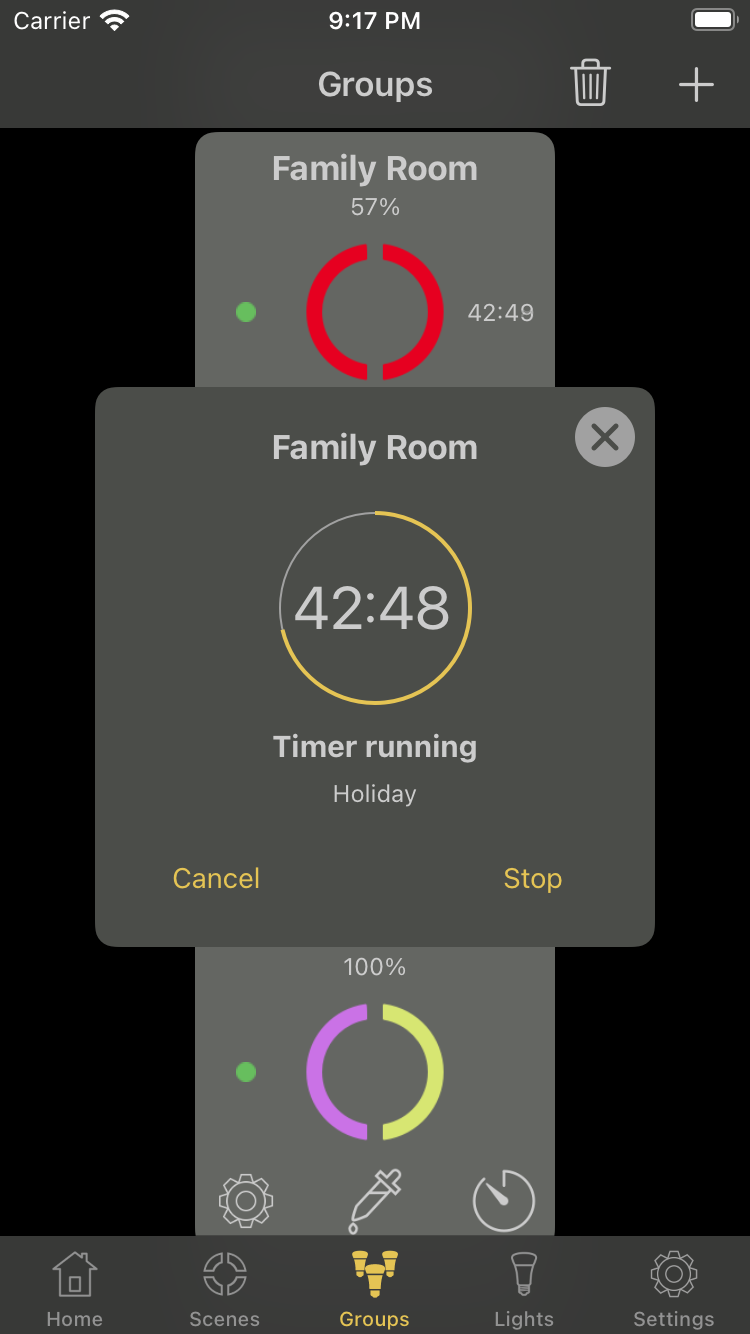Switch to the Scenes tab
This screenshot has height=1334, width=750.
point(225,1289)
